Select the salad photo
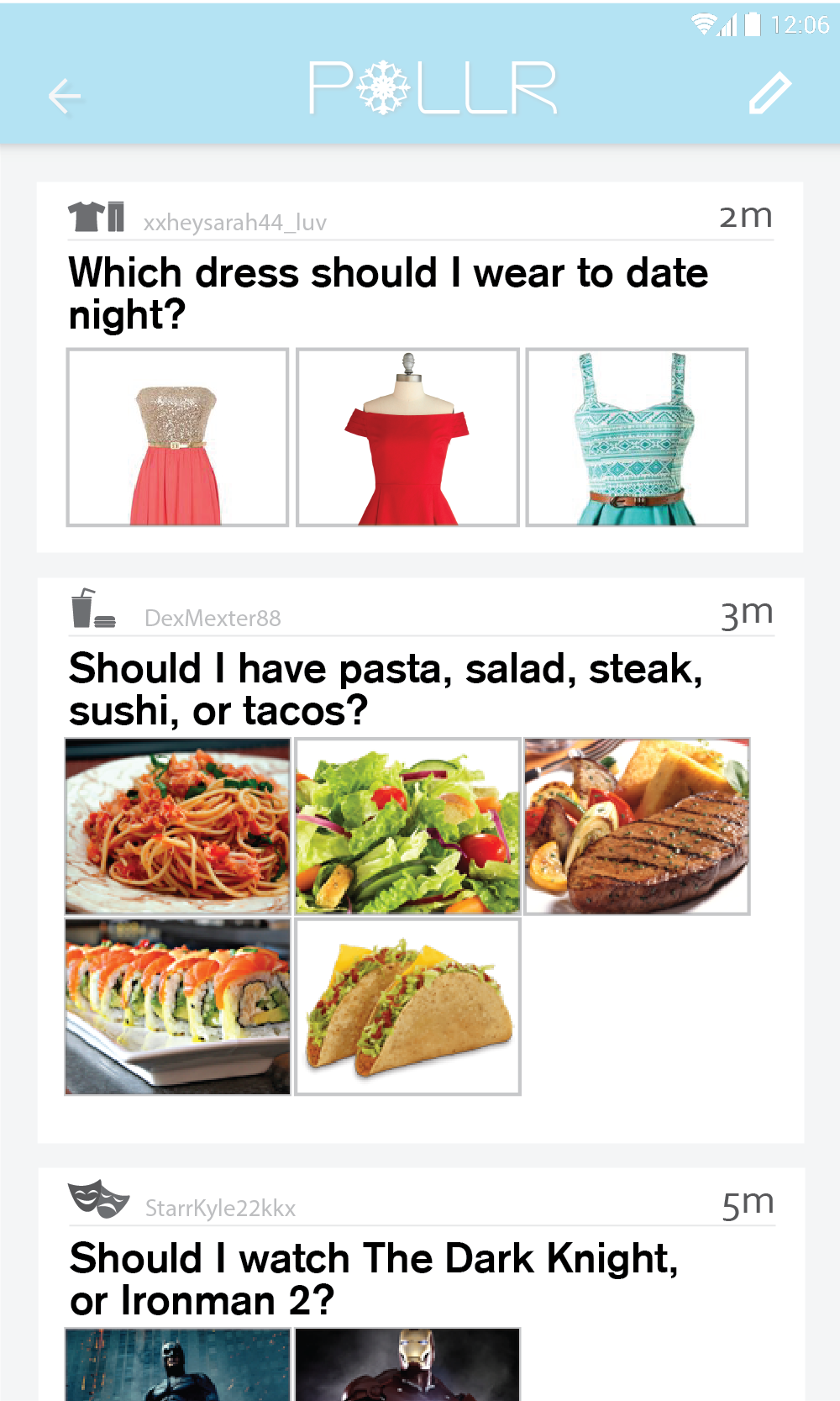This screenshot has height=1401, width=840. pos(407,826)
